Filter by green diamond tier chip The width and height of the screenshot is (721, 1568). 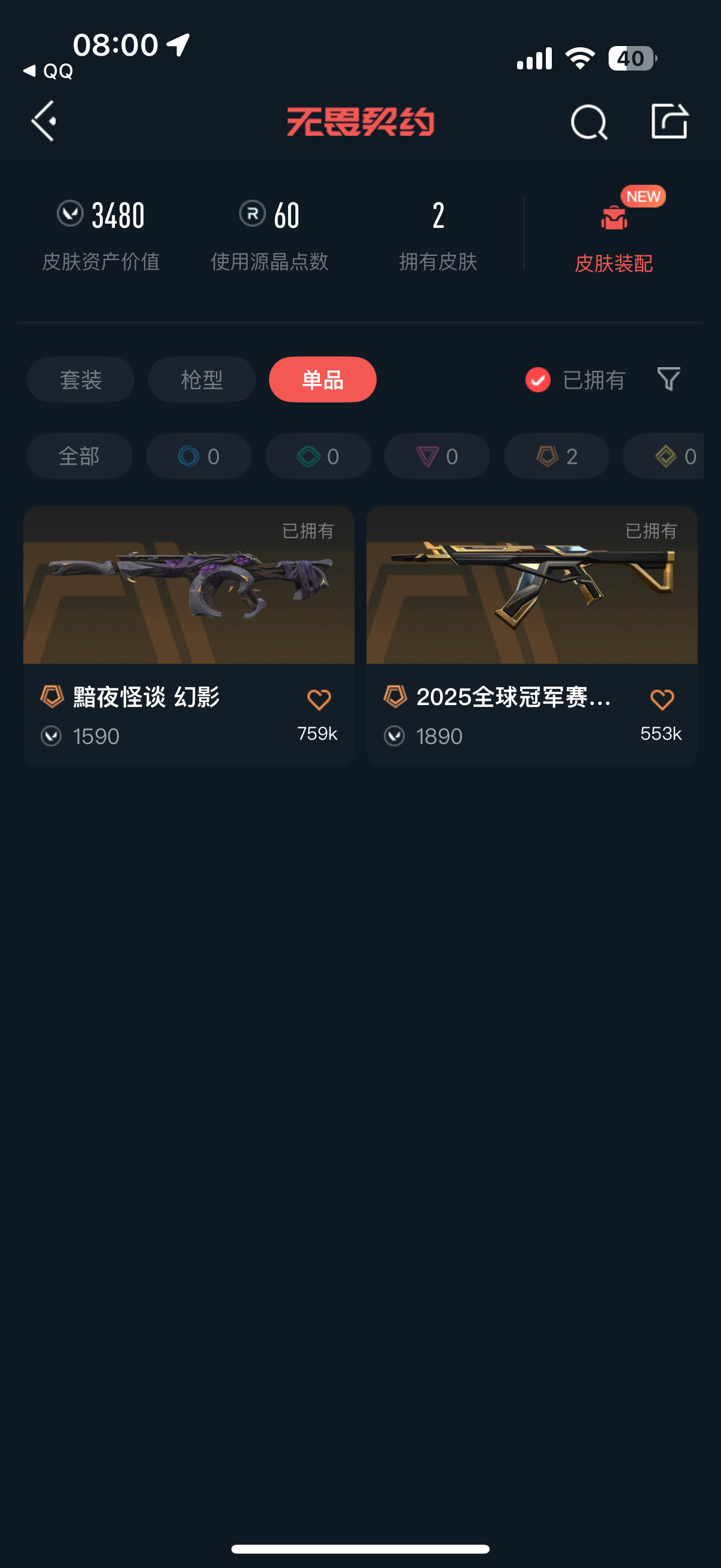point(317,456)
